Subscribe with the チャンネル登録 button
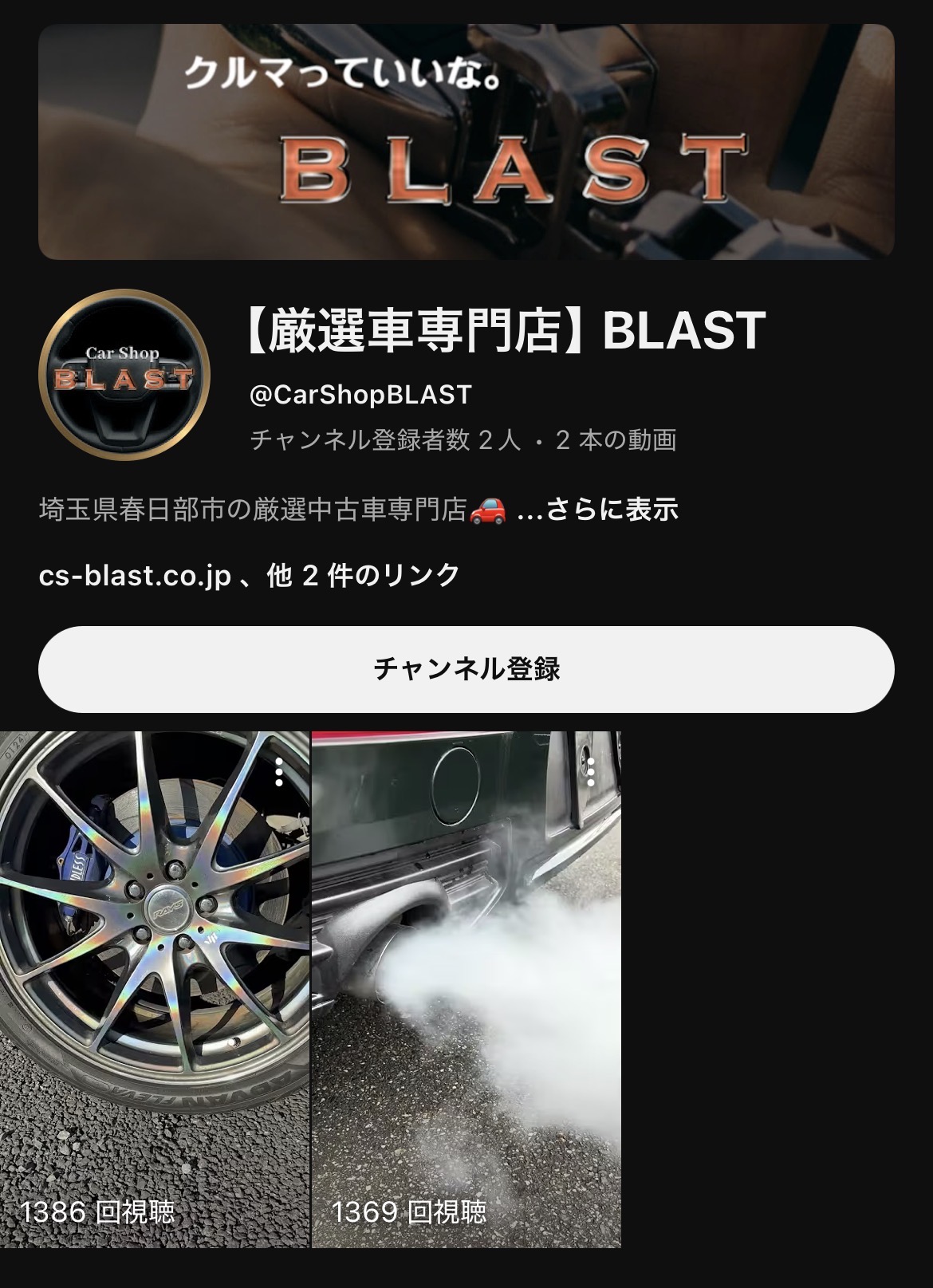The width and height of the screenshot is (933, 1288). [x=467, y=668]
